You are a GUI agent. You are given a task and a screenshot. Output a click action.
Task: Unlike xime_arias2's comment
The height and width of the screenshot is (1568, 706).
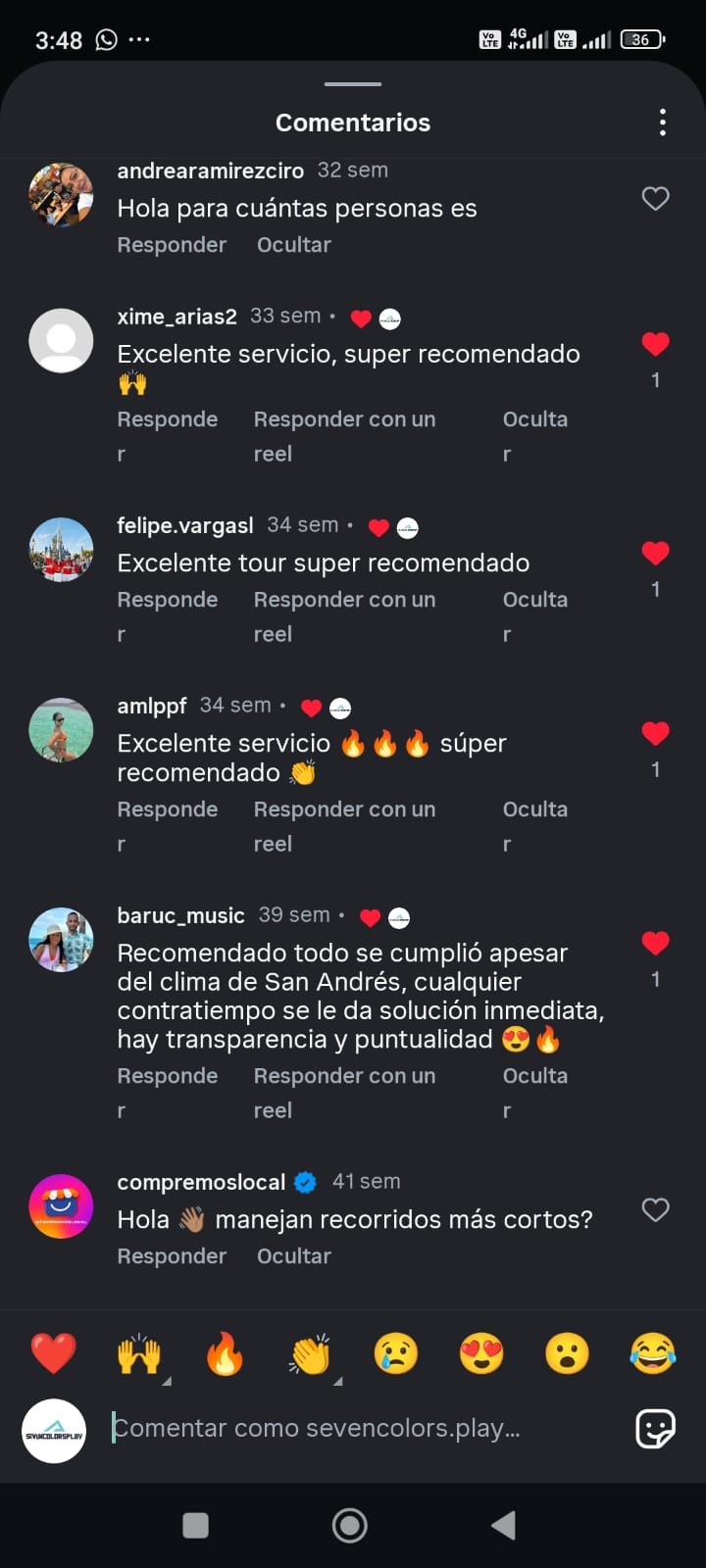(655, 344)
